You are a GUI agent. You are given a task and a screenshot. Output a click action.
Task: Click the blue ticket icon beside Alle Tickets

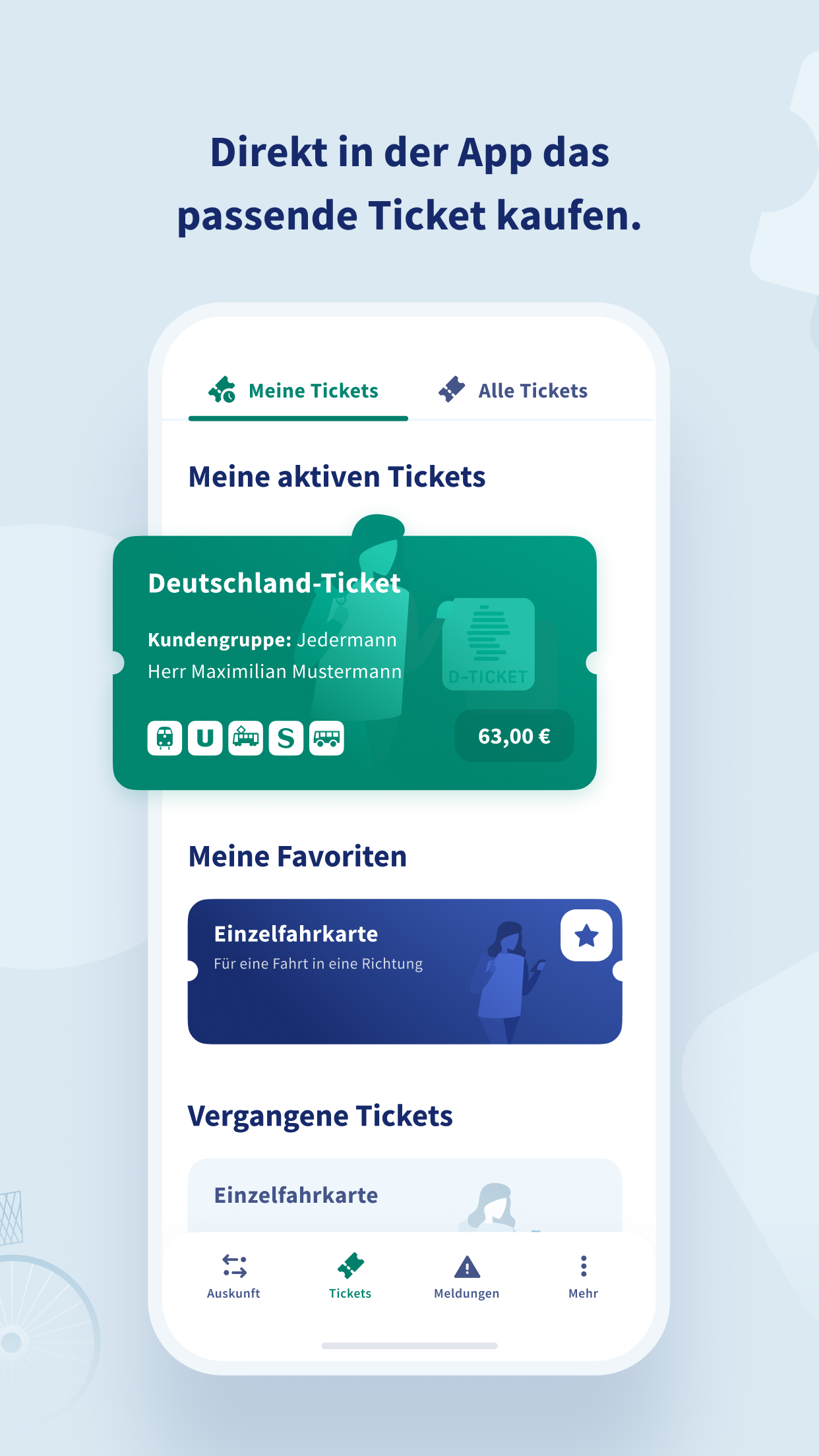tap(454, 389)
